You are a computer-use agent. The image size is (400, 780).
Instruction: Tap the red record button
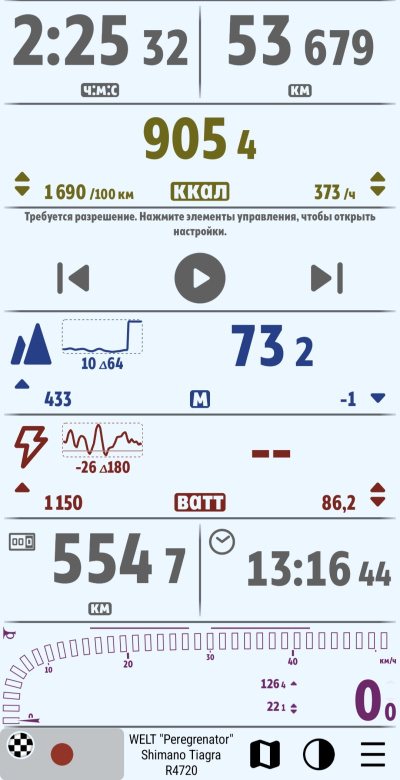click(62, 754)
